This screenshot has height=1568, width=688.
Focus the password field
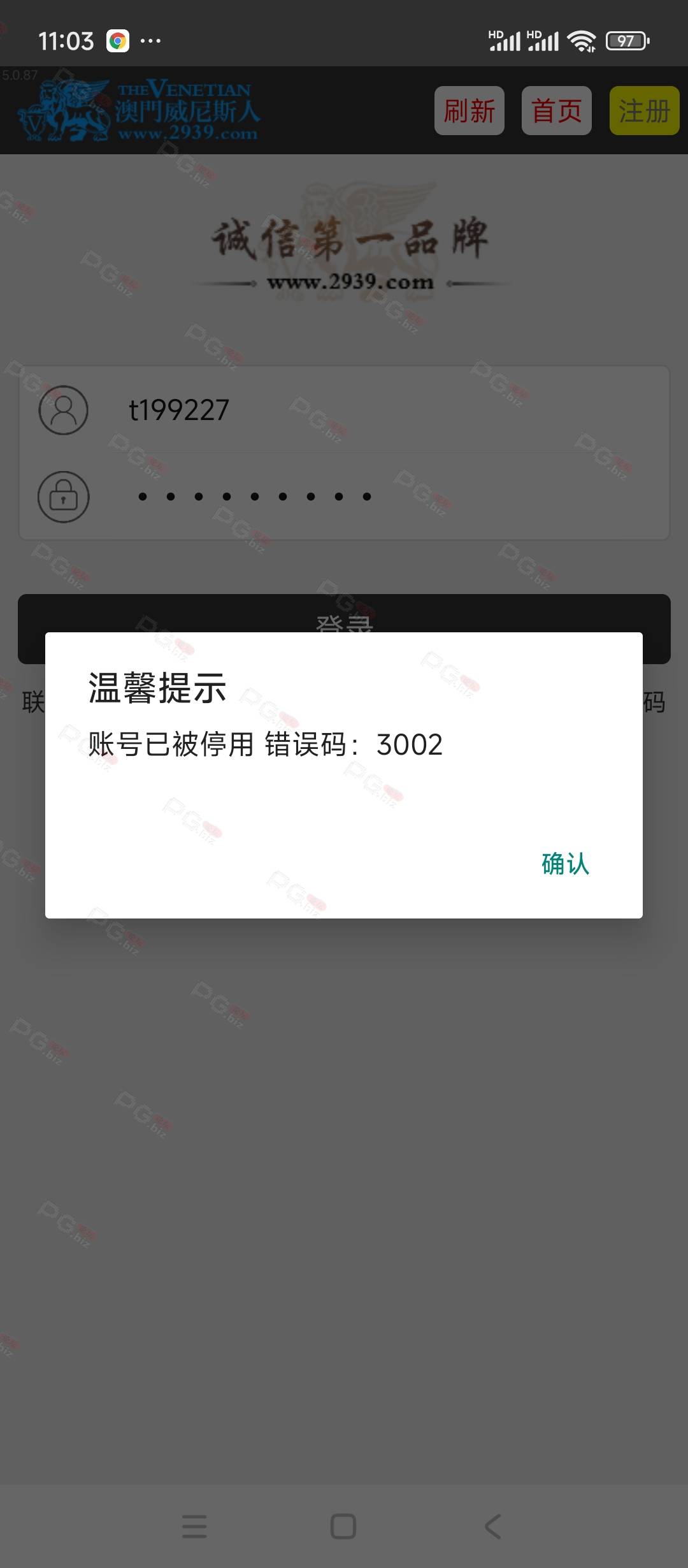point(344,497)
